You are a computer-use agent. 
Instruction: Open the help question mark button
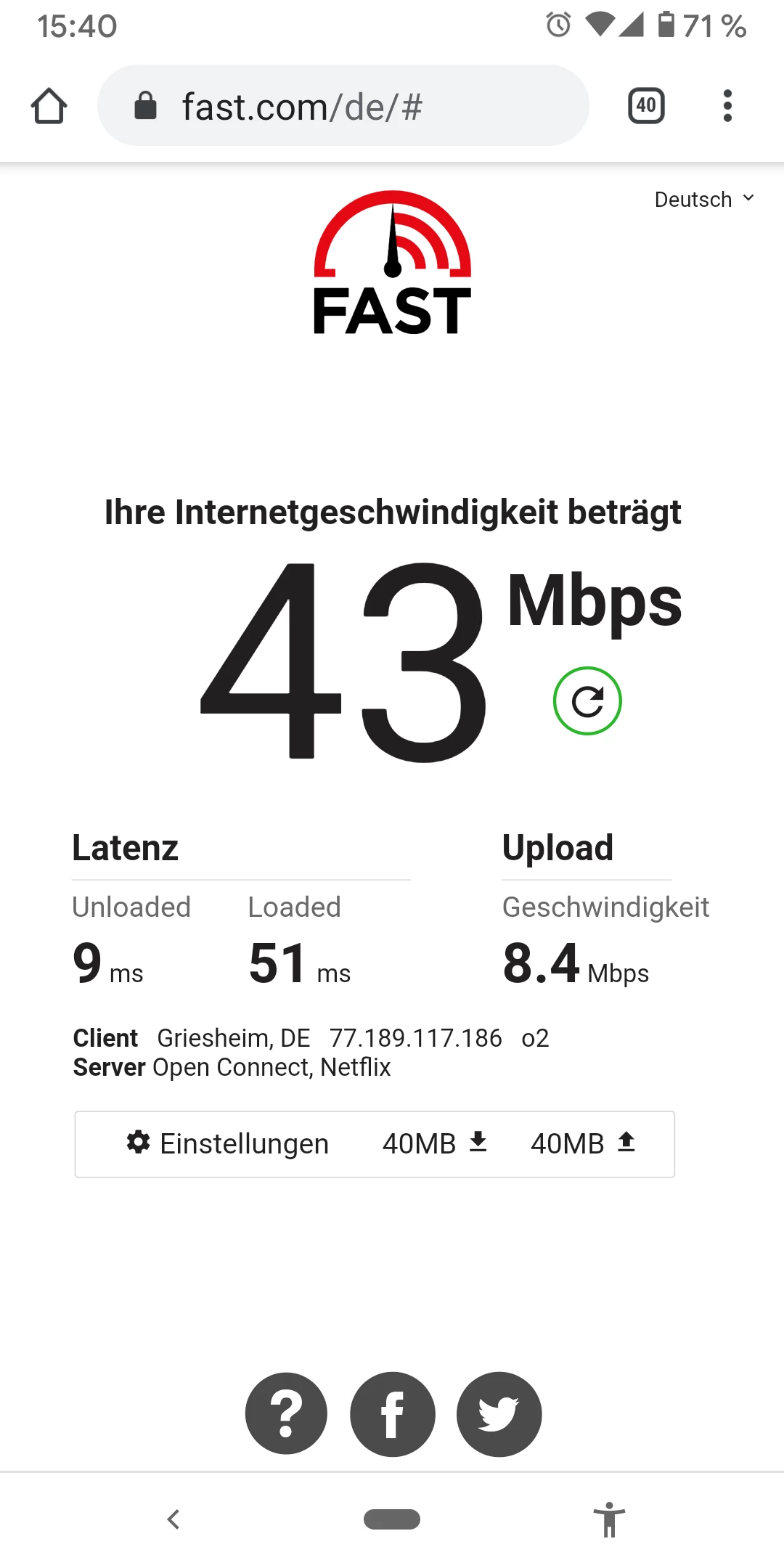pos(286,1413)
